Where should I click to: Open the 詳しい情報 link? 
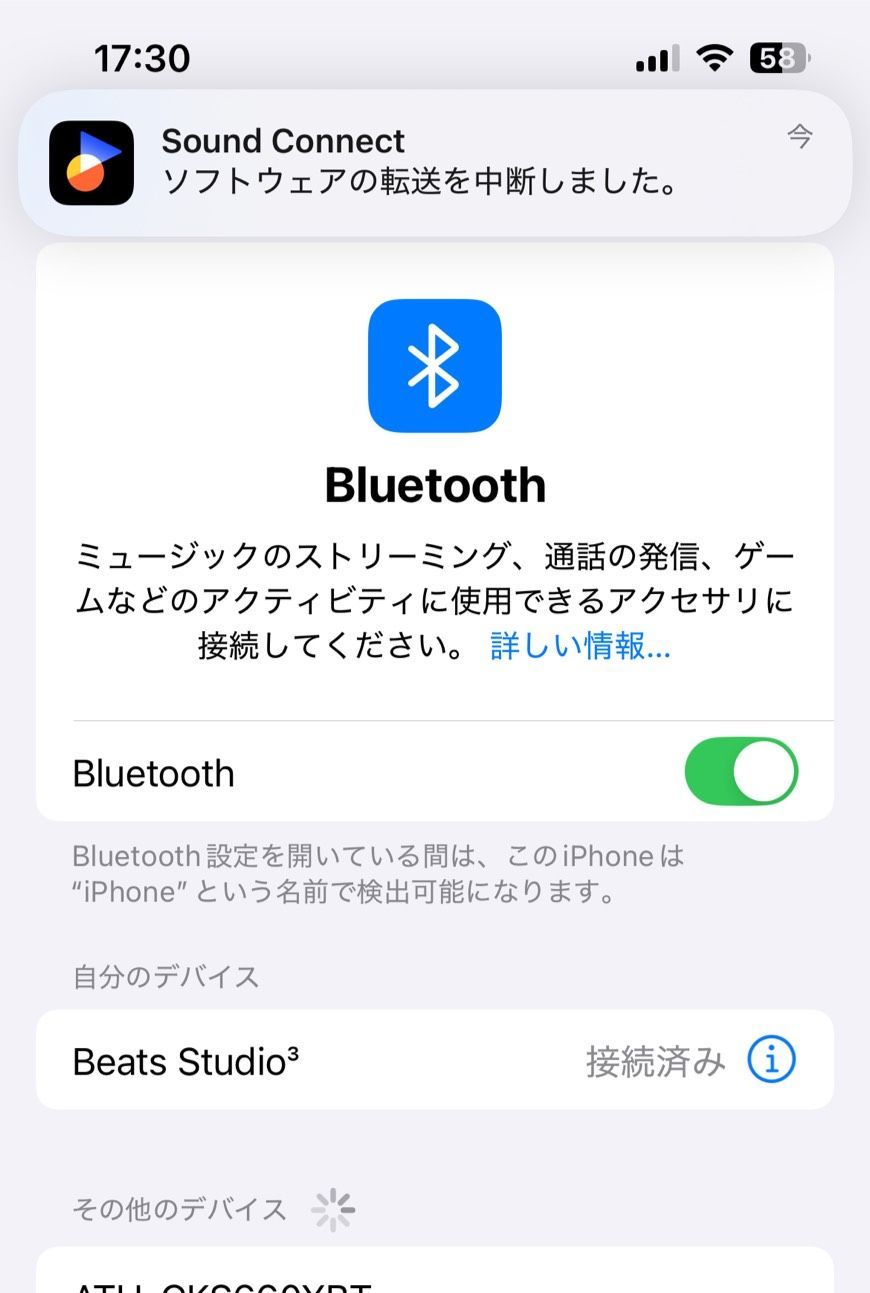point(580,647)
